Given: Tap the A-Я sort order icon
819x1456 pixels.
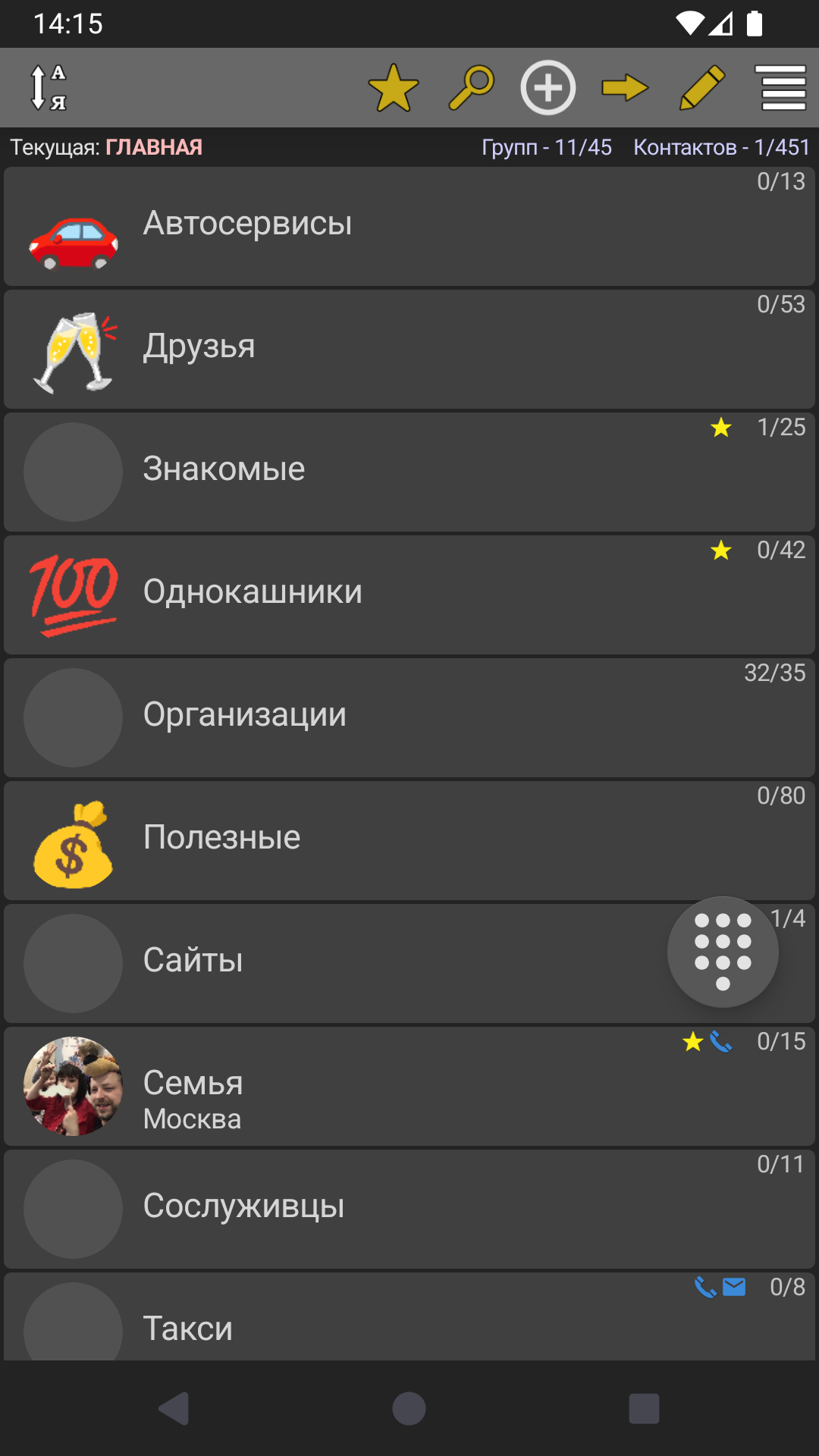Looking at the screenshot, I should pos(48,88).
